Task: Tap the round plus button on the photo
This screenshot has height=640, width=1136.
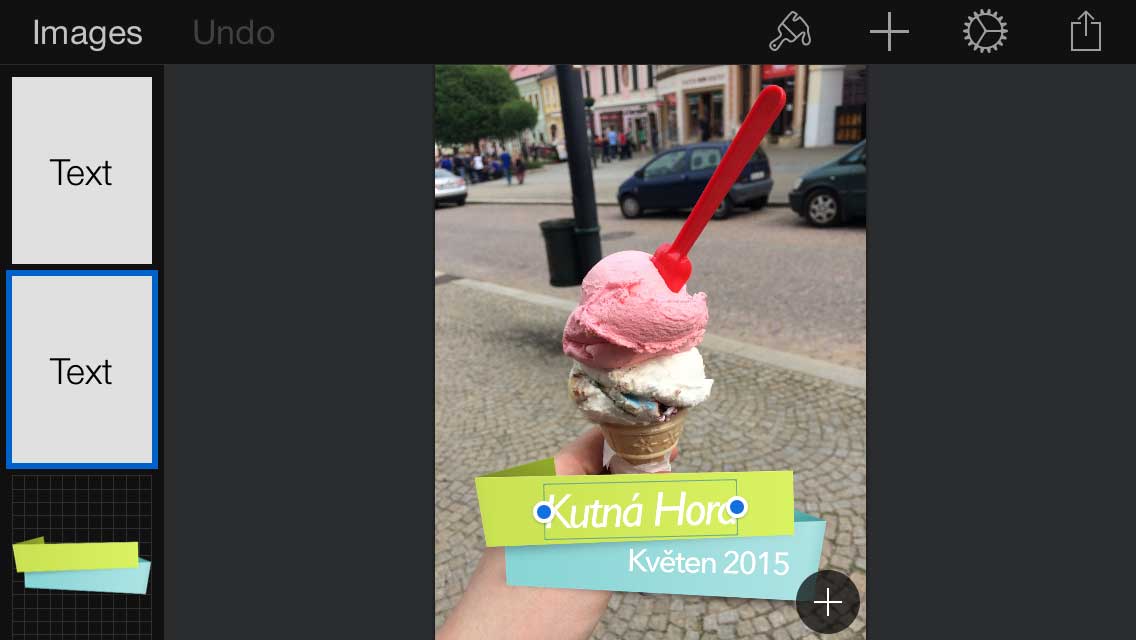Action: (x=828, y=602)
